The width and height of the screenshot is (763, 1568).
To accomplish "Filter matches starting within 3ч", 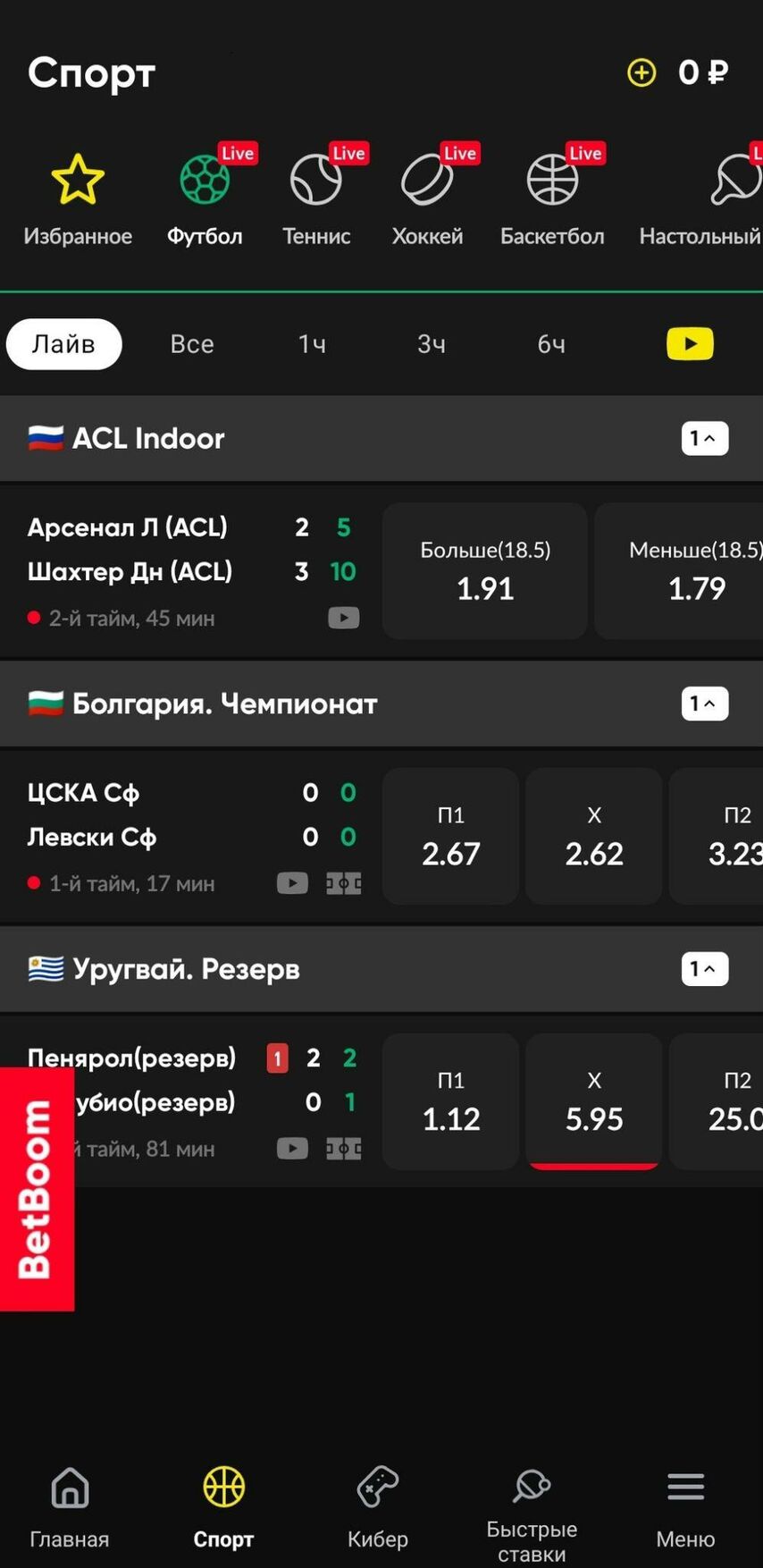I will click(x=432, y=344).
